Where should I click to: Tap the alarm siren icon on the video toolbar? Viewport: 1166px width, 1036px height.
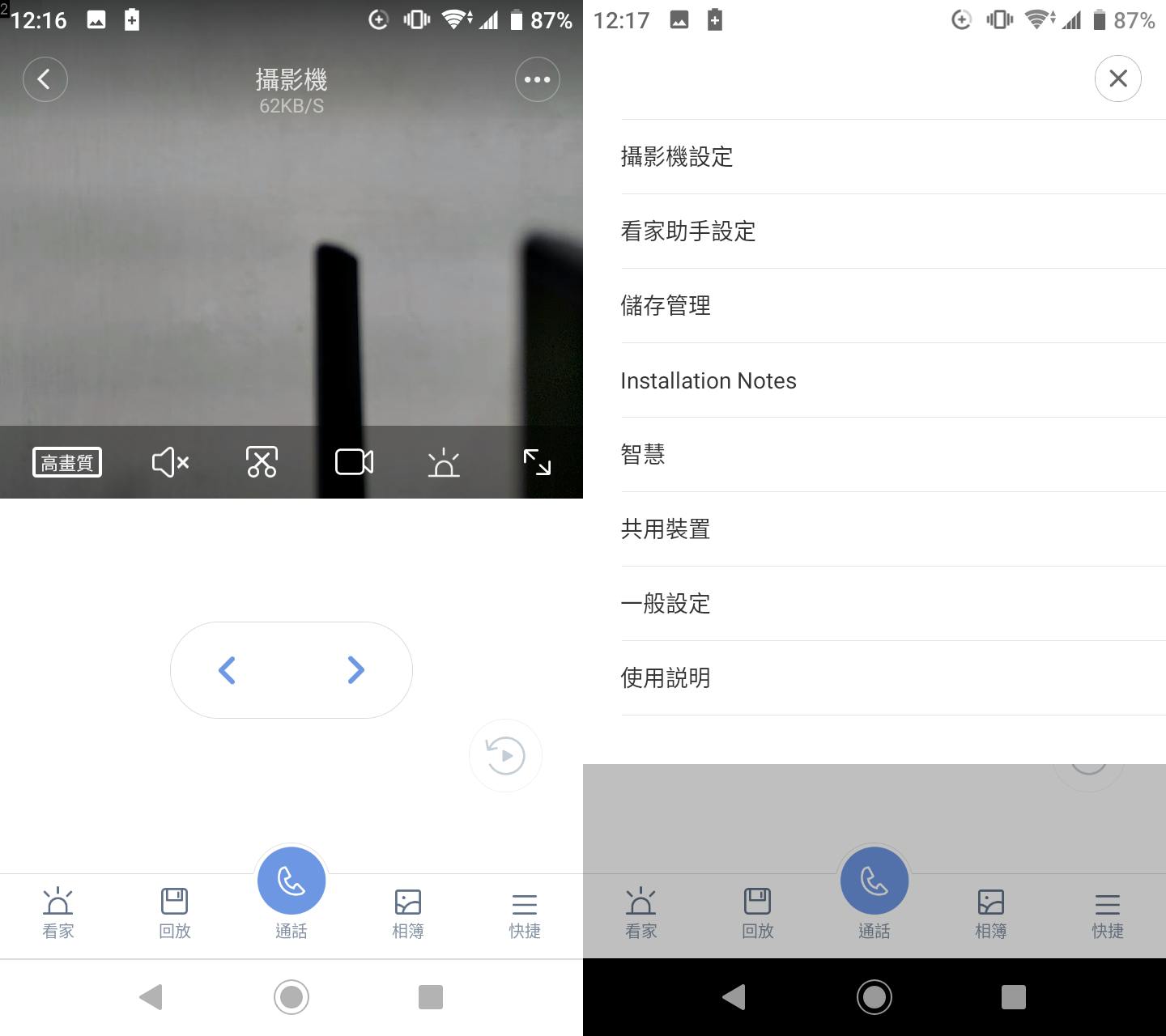(x=444, y=463)
